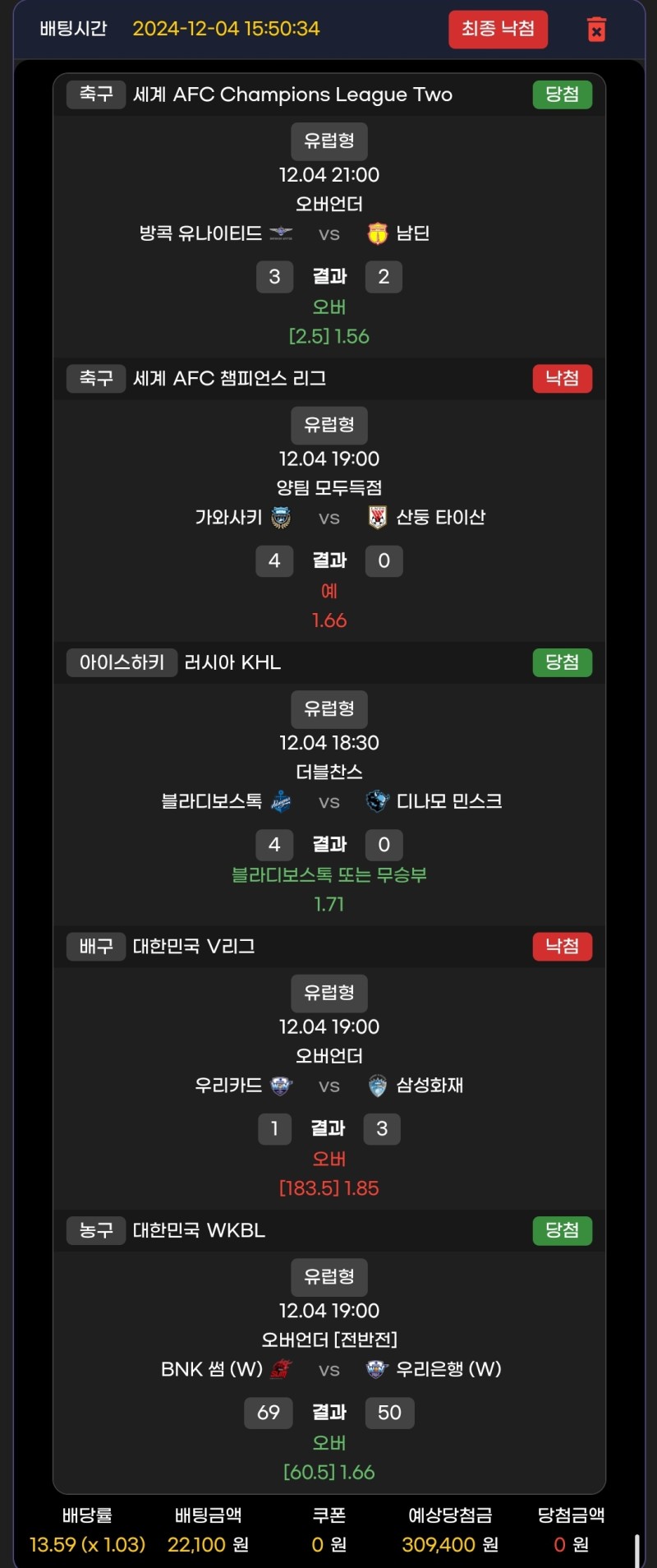Viewport: 657px width, 1568px height.
Task: Delete this bet slip with the trash icon
Action: coord(597,30)
